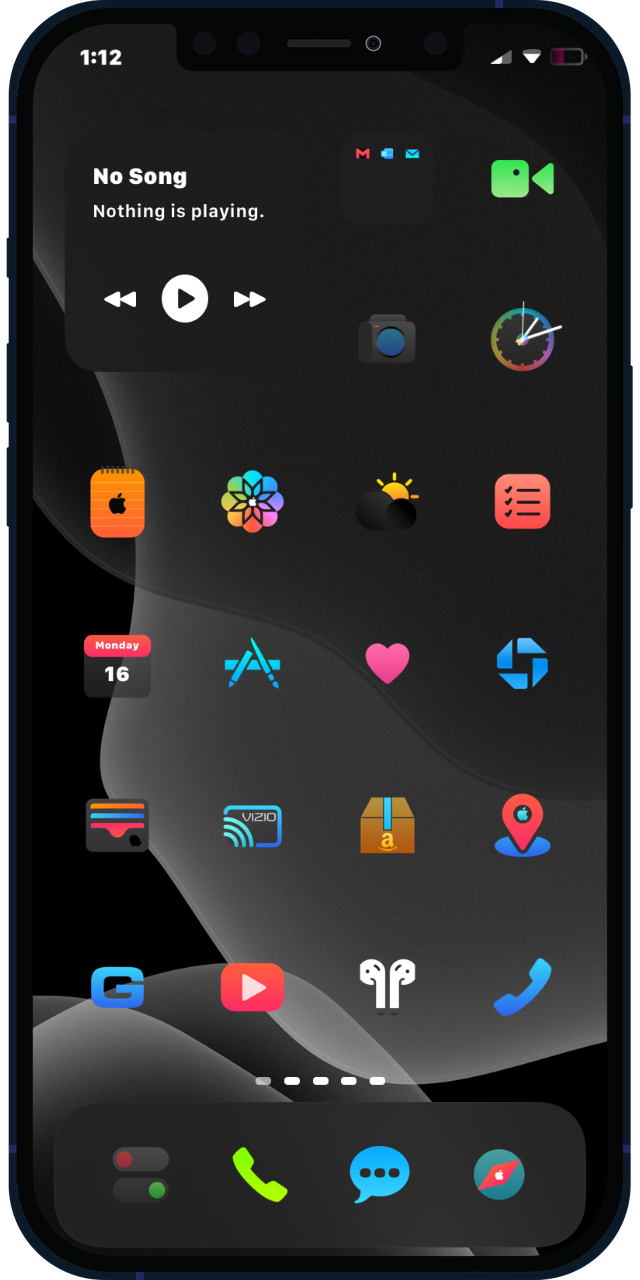The height and width of the screenshot is (1280, 640).
Task: Skip to the next track in widget
Action: coord(249,299)
